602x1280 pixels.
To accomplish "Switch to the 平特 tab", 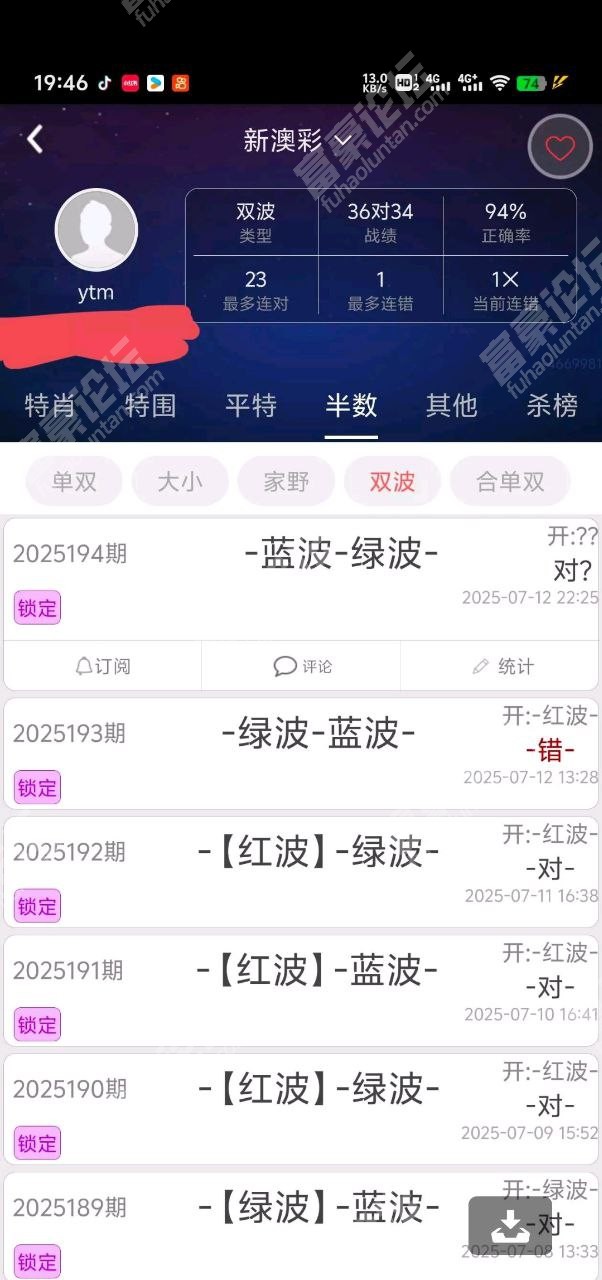I will 250,405.
